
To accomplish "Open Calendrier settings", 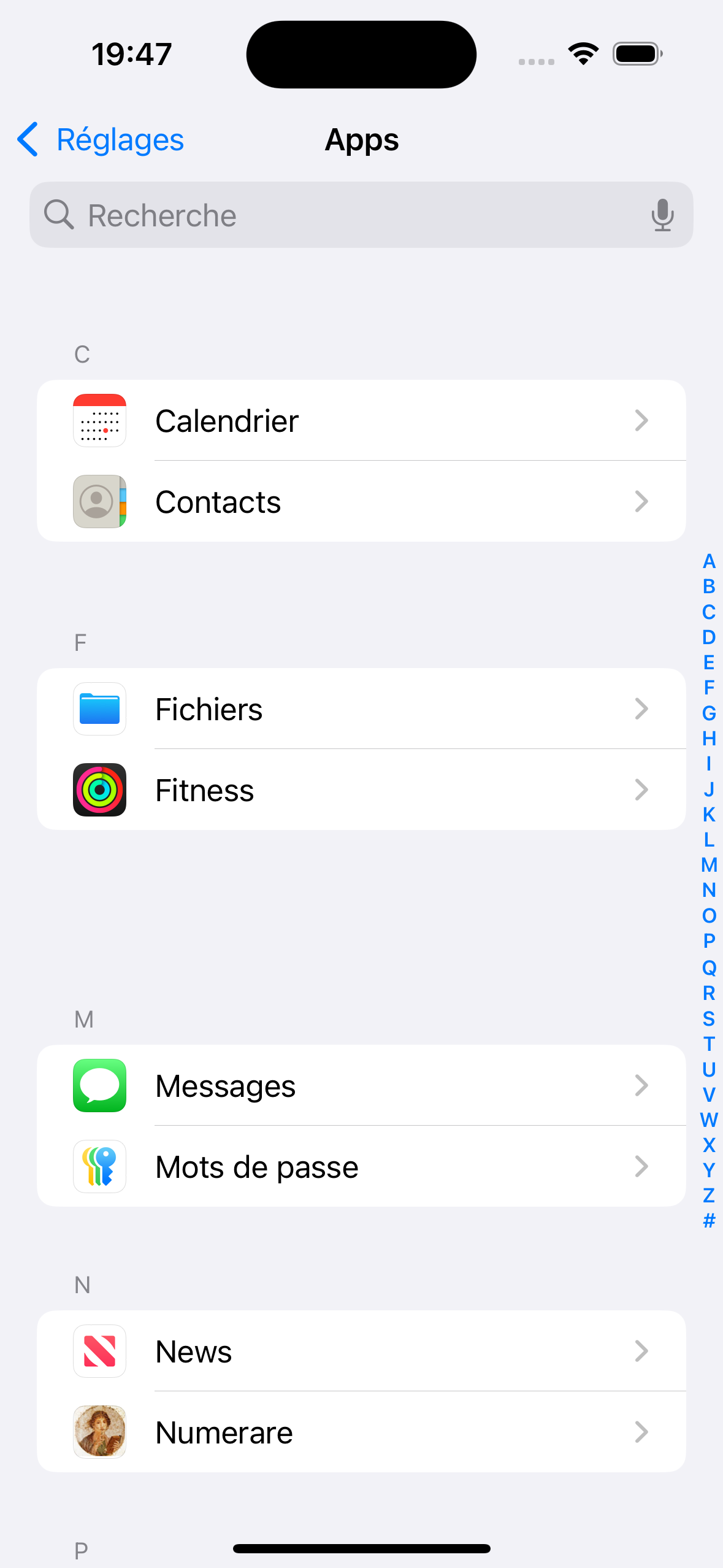I will [x=361, y=421].
